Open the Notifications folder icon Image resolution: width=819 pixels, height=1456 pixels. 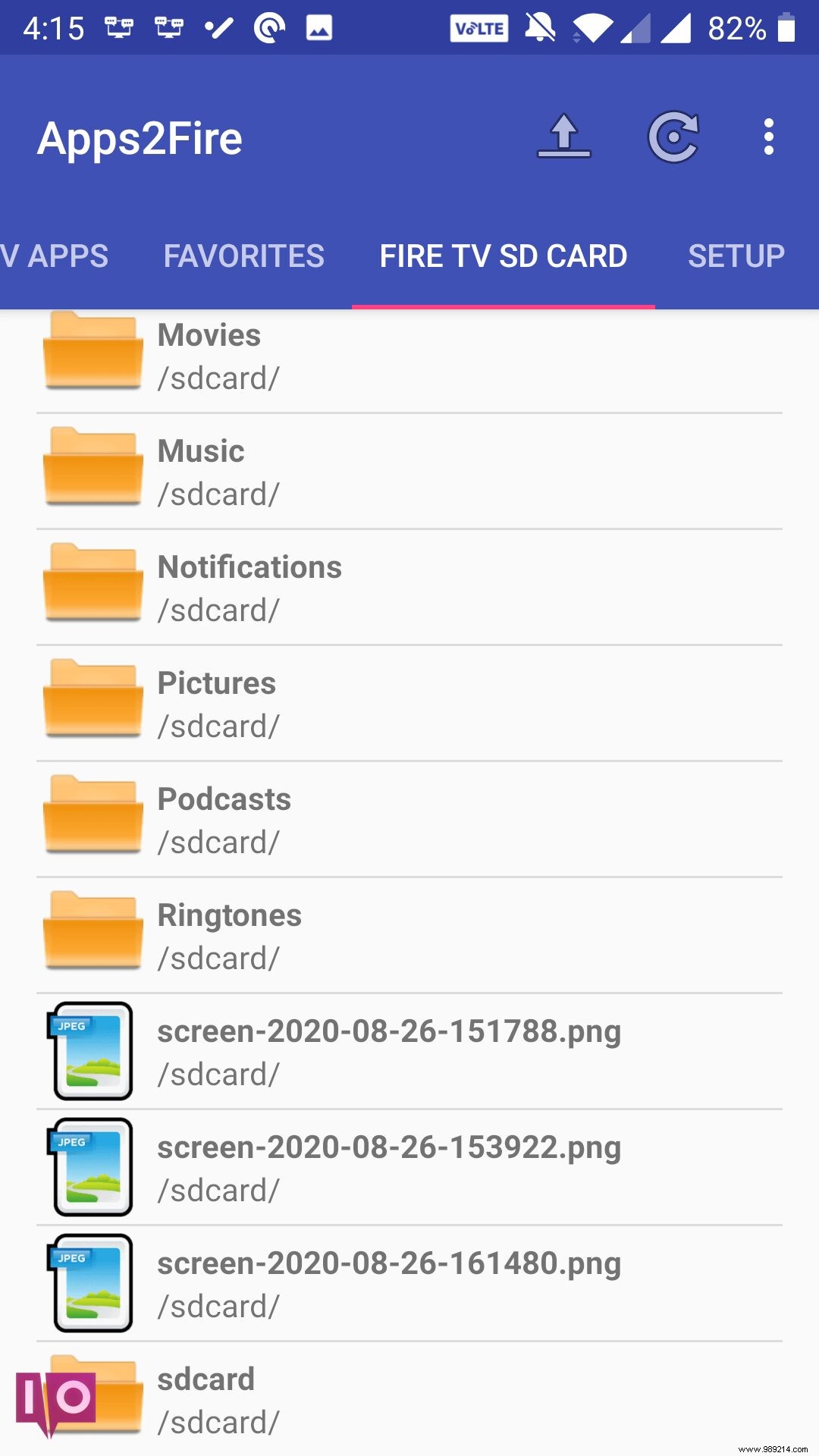tap(92, 583)
